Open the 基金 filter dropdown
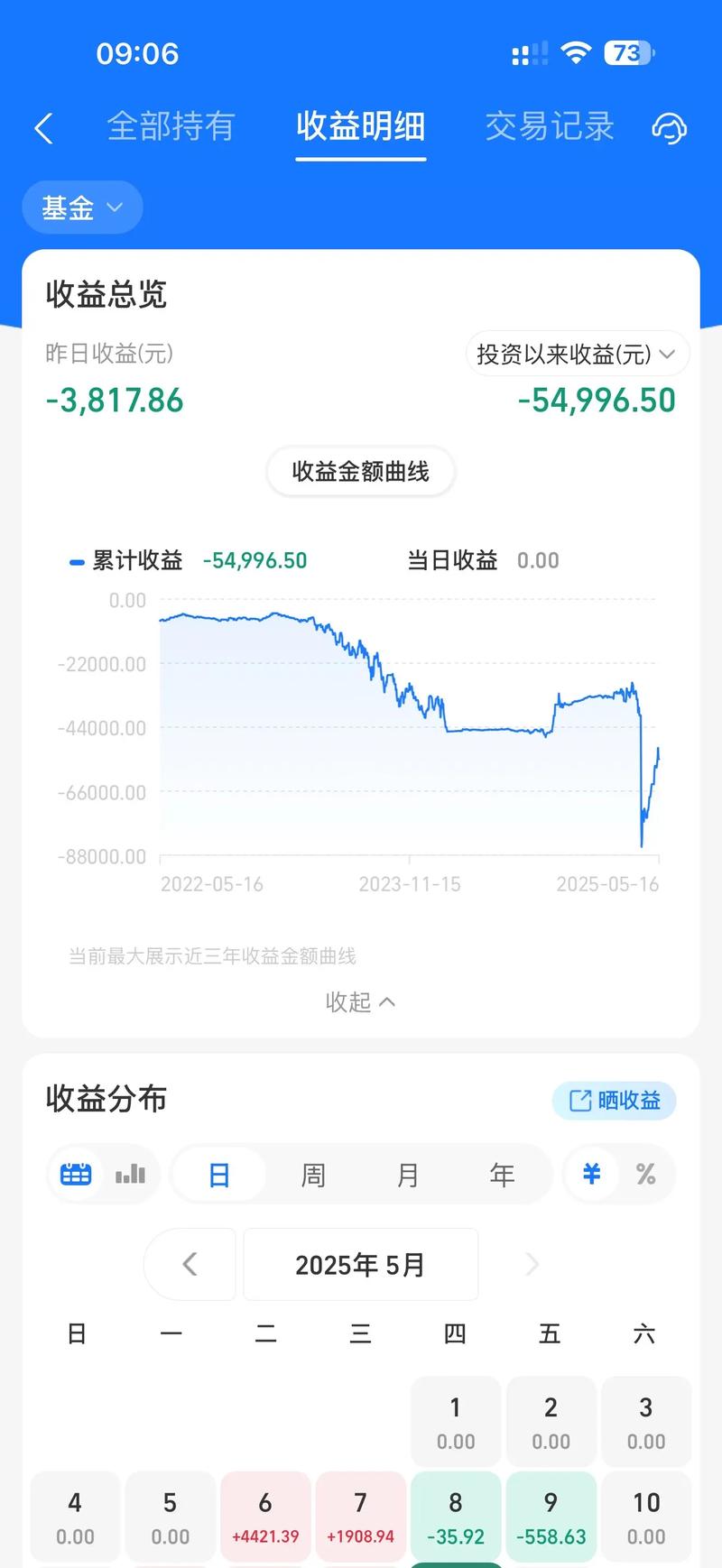 (81, 208)
